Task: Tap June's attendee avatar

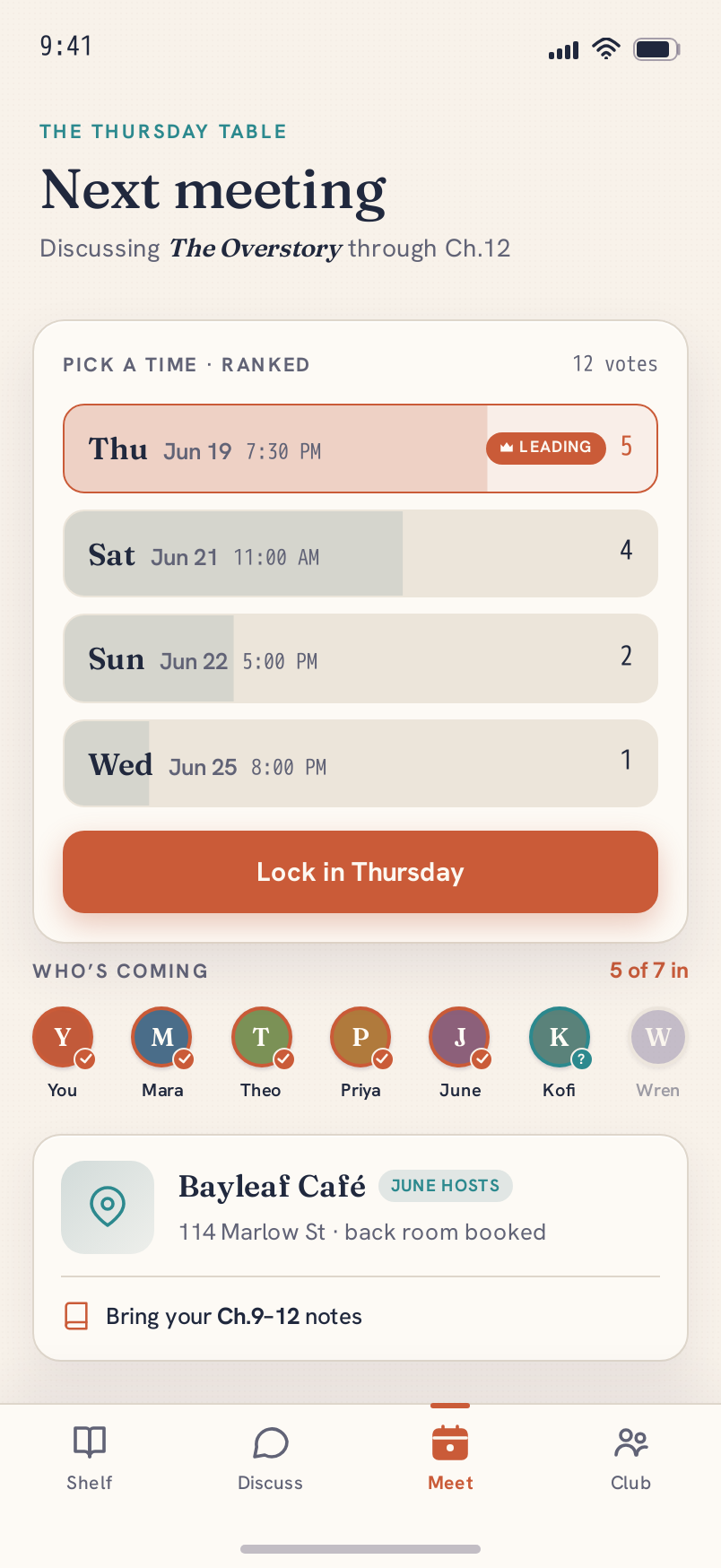Action: pyautogui.click(x=460, y=1037)
